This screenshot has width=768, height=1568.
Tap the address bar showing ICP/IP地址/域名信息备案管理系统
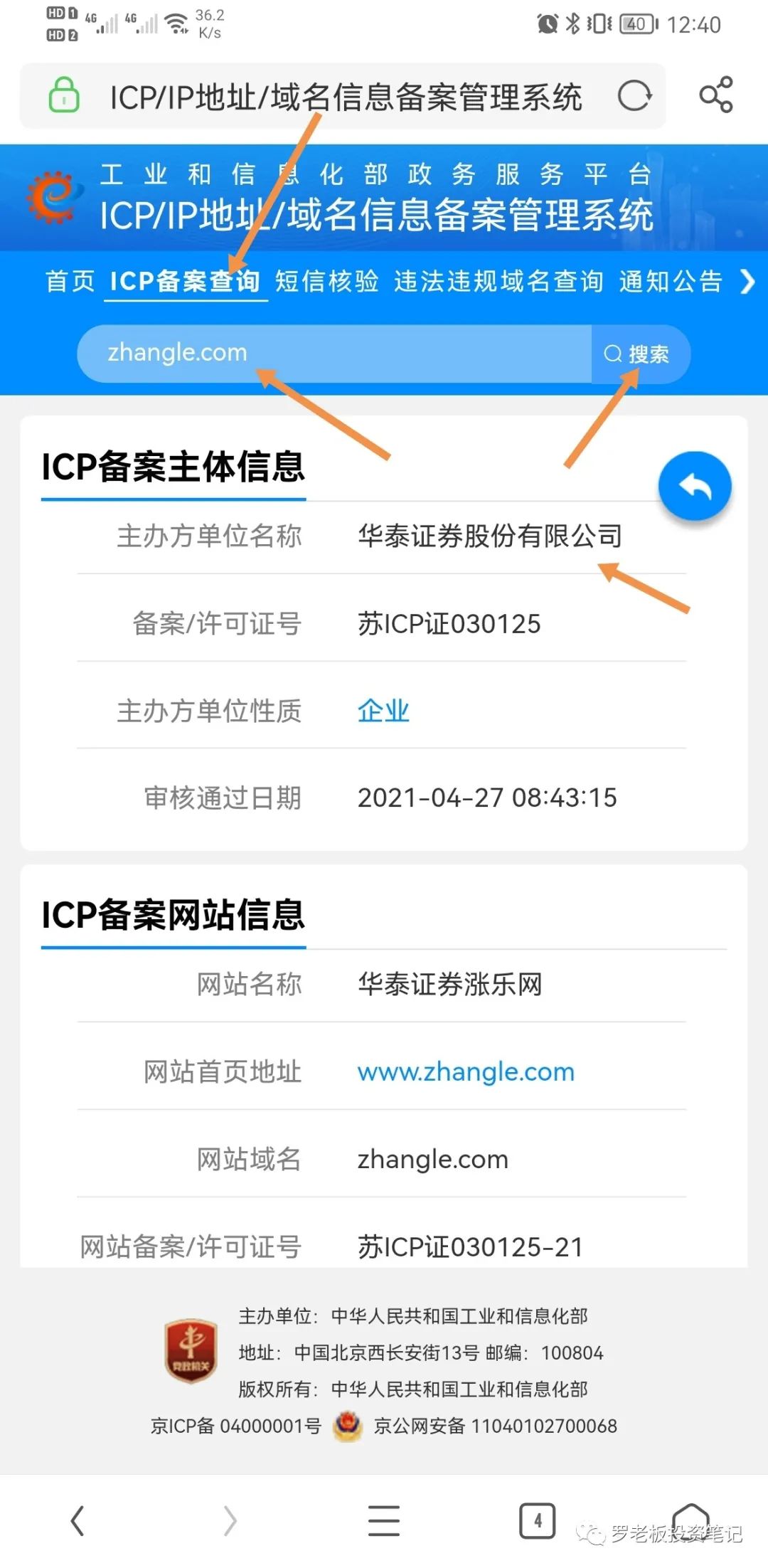346,97
